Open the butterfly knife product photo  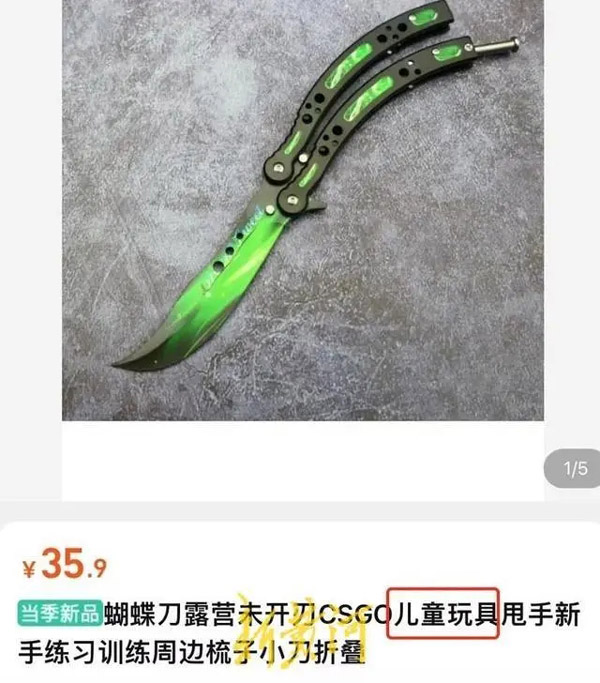pos(303,210)
